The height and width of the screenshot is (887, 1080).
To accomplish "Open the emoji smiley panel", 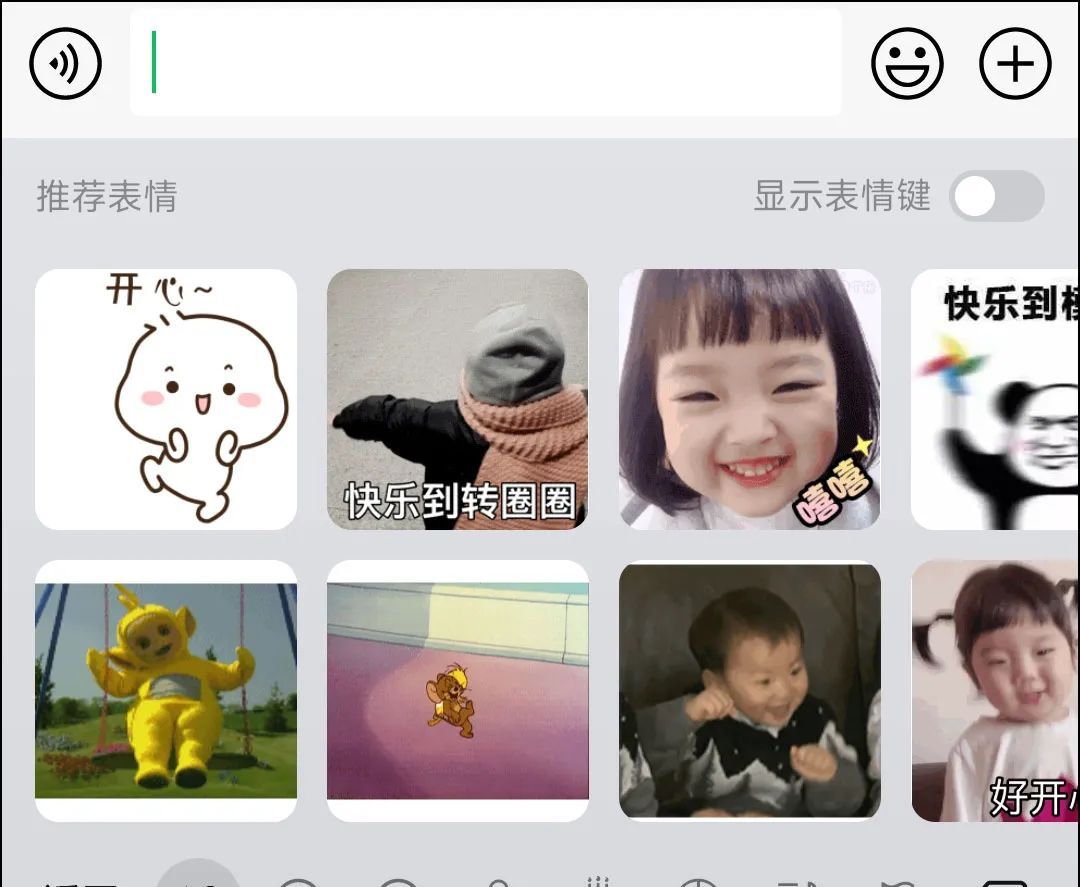I will (x=907, y=64).
